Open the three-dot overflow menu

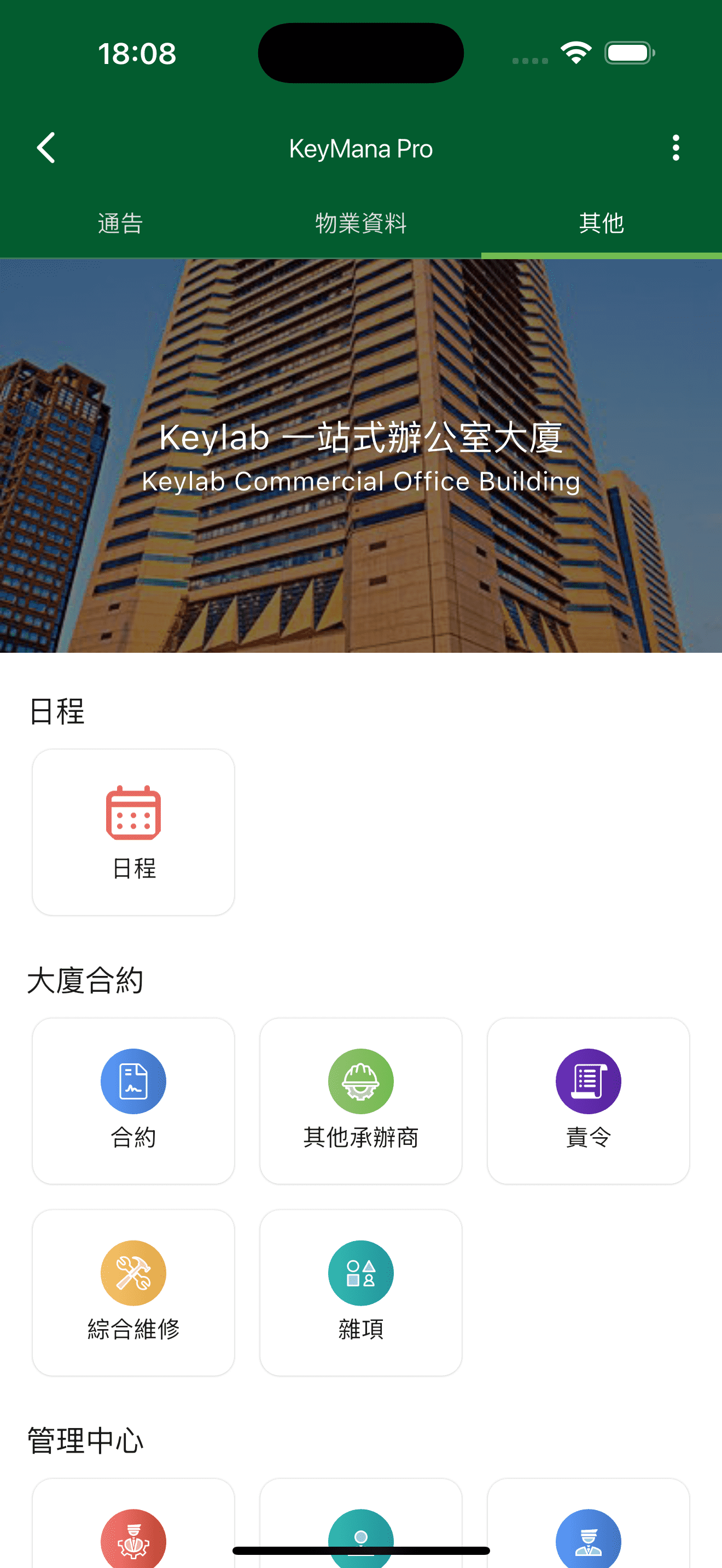pos(675,148)
